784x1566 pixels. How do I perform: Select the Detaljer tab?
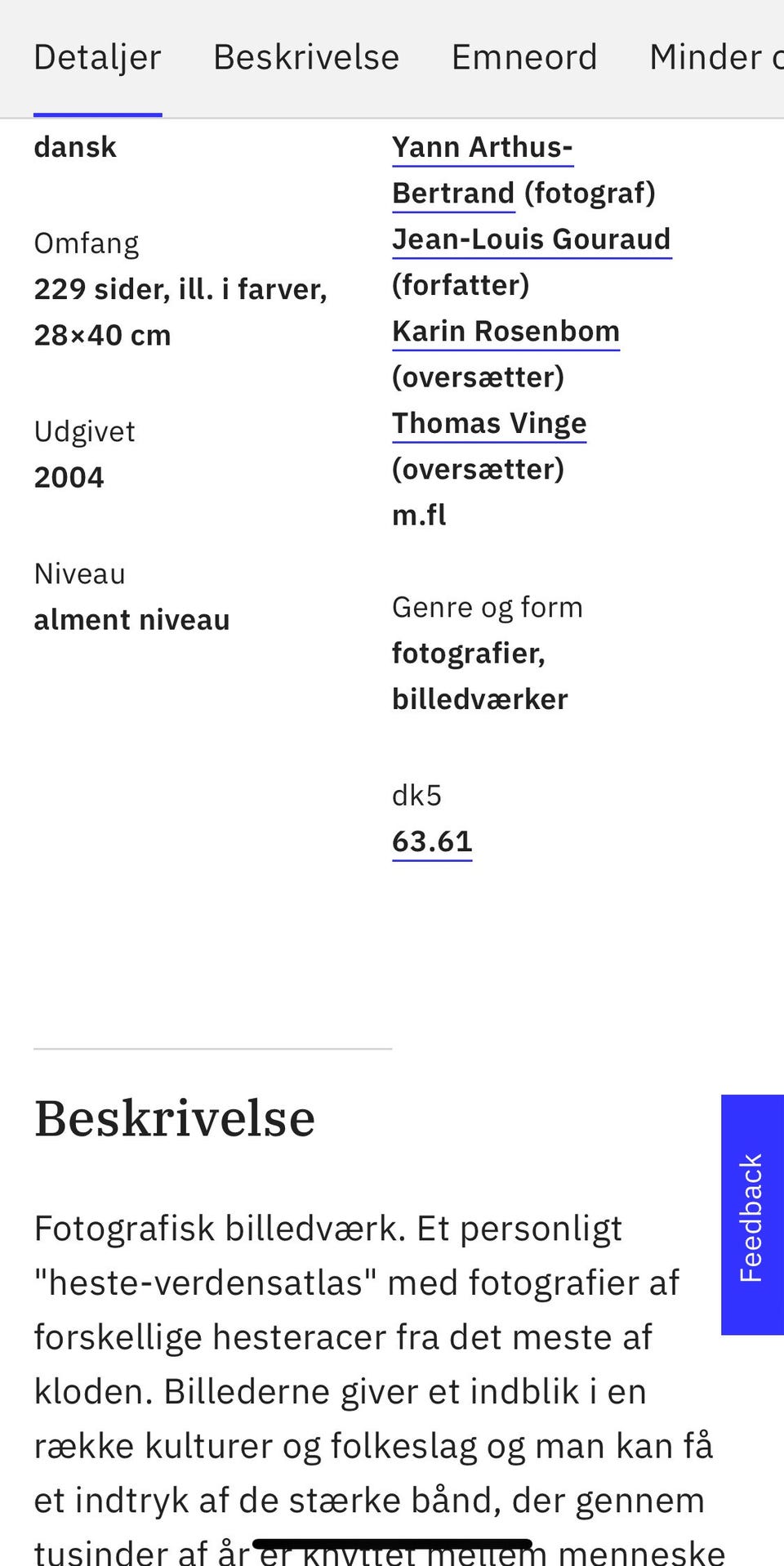96,56
